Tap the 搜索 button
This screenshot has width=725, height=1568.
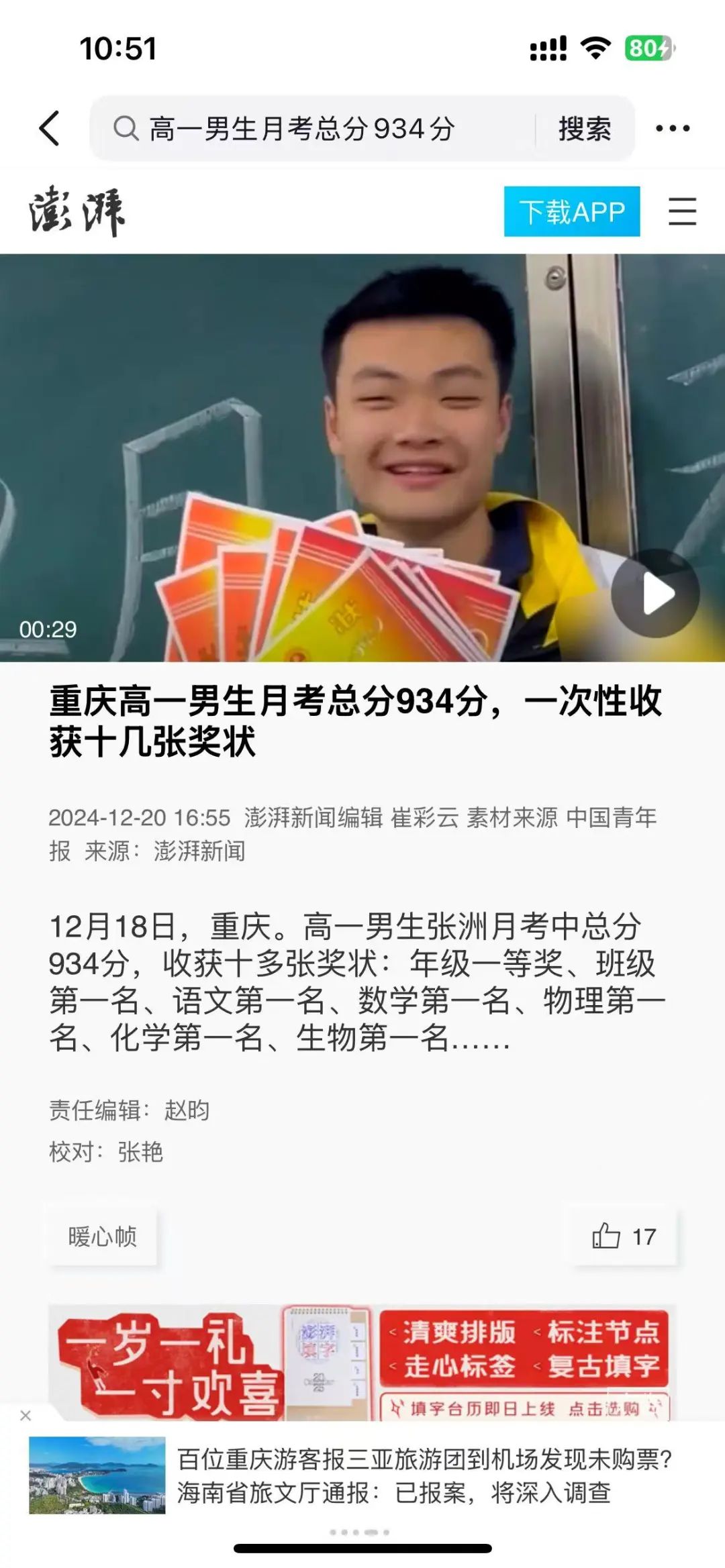pos(585,128)
